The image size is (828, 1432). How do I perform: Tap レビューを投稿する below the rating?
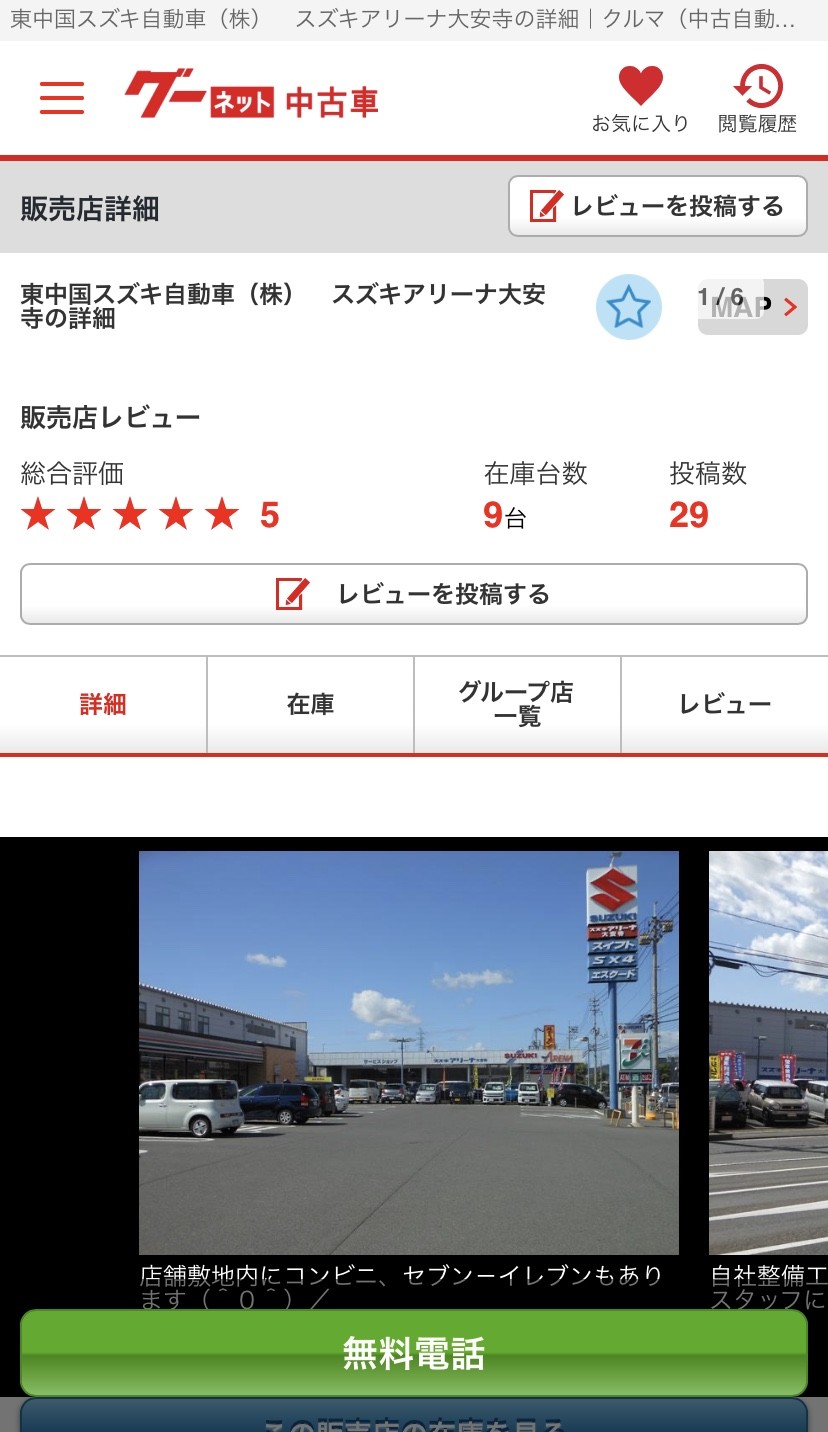click(x=414, y=594)
